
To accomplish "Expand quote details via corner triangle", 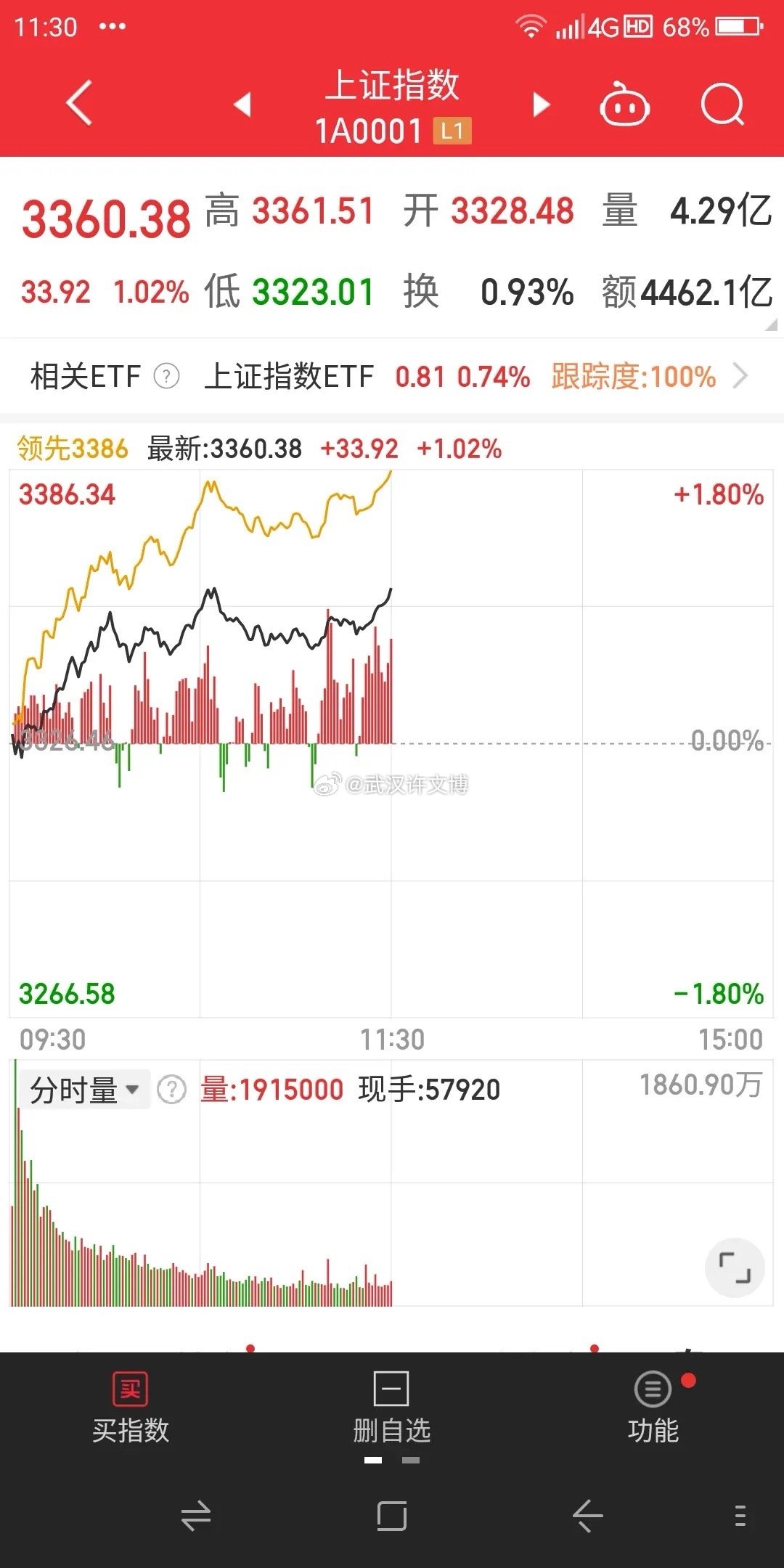I will (x=771, y=325).
